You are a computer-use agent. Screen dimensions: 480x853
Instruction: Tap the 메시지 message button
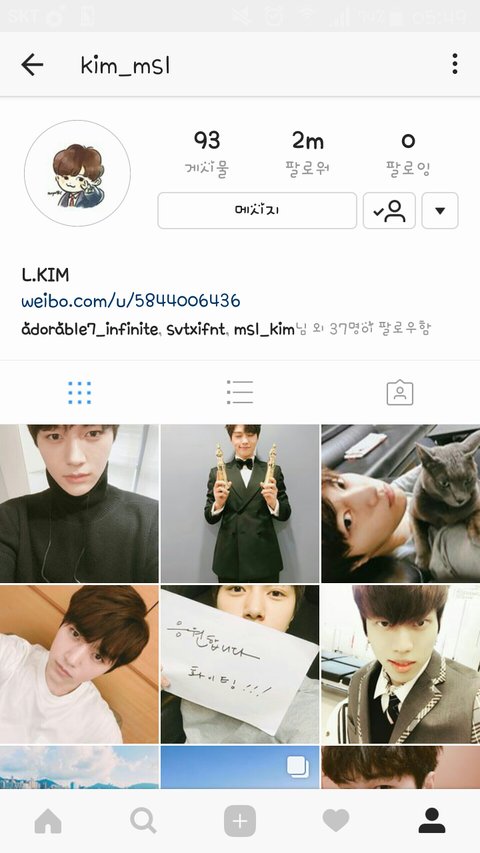click(257, 210)
